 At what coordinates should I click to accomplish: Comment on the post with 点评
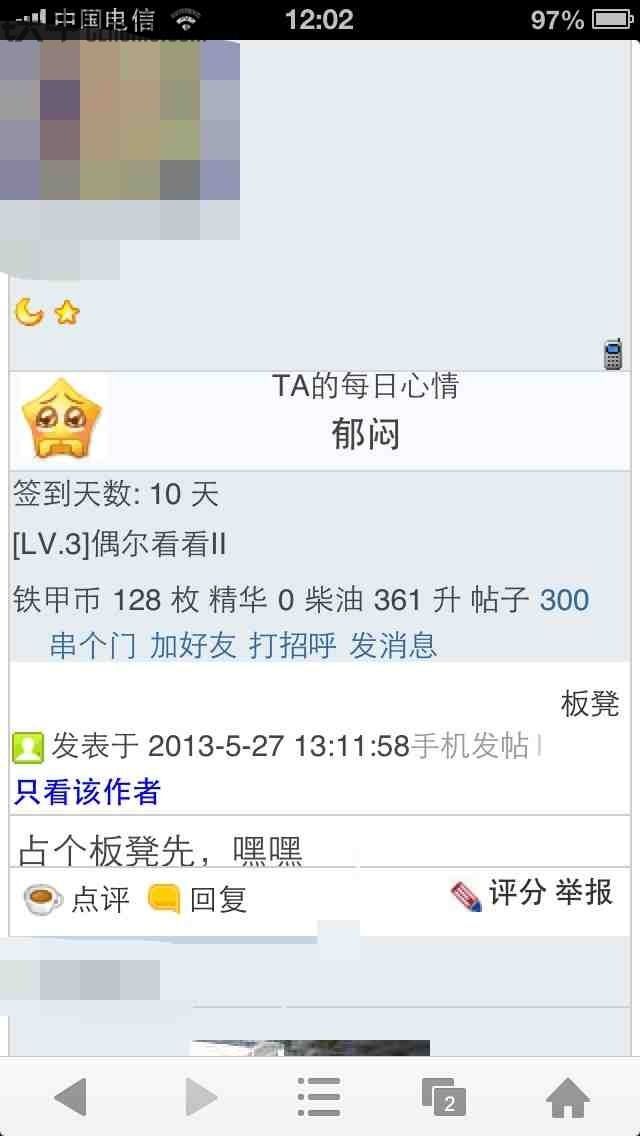77,900
